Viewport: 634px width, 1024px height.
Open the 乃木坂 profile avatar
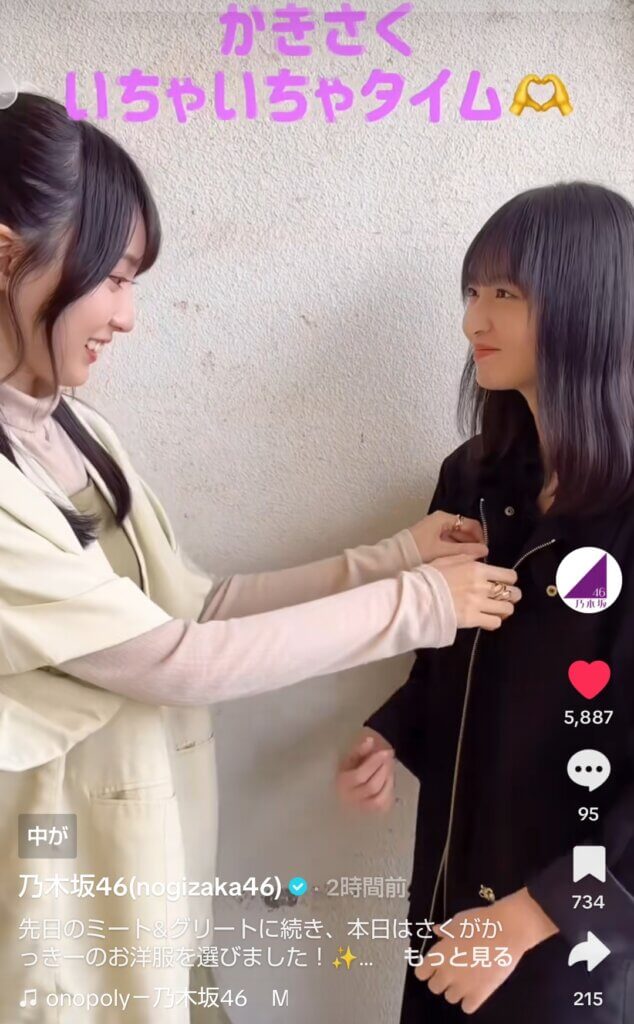pyautogui.click(x=589, y=580)
